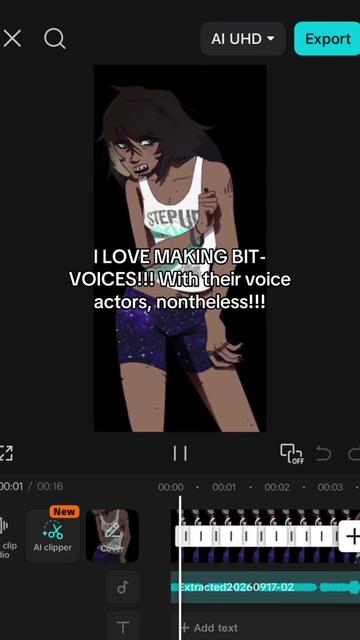The image size is (360, 640).
Task: Open the search magnifier
Action: (x=55, y=39)
